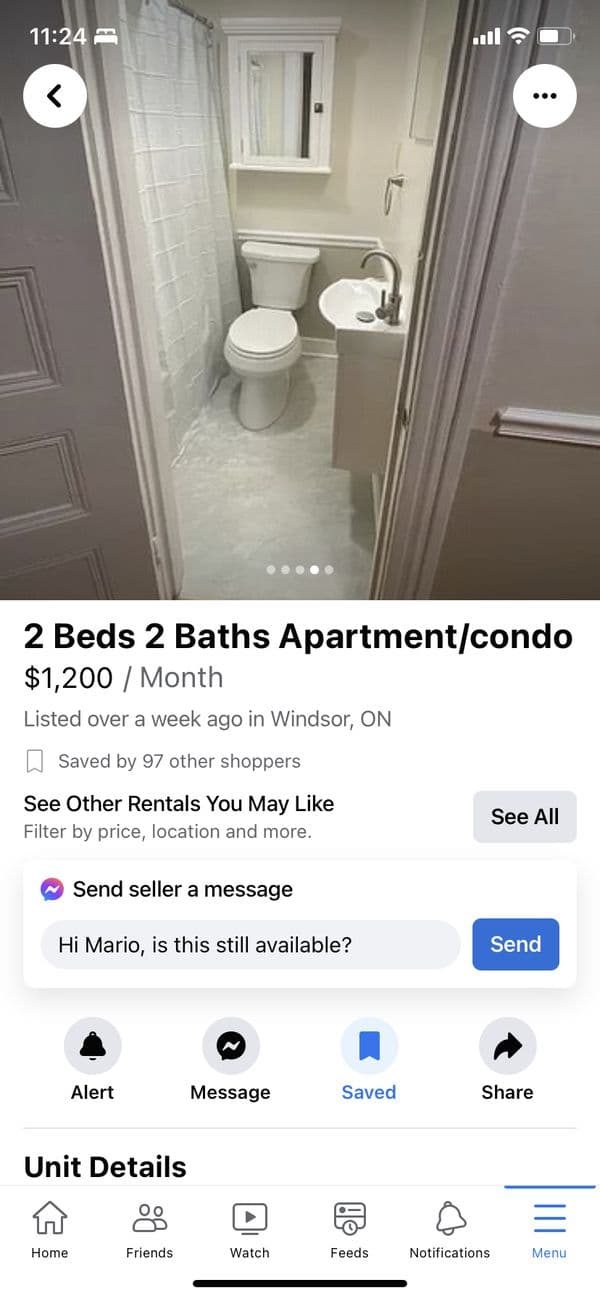Select the Menu tab
This screenshot has width=600, height=1299.
[549, 1230]
